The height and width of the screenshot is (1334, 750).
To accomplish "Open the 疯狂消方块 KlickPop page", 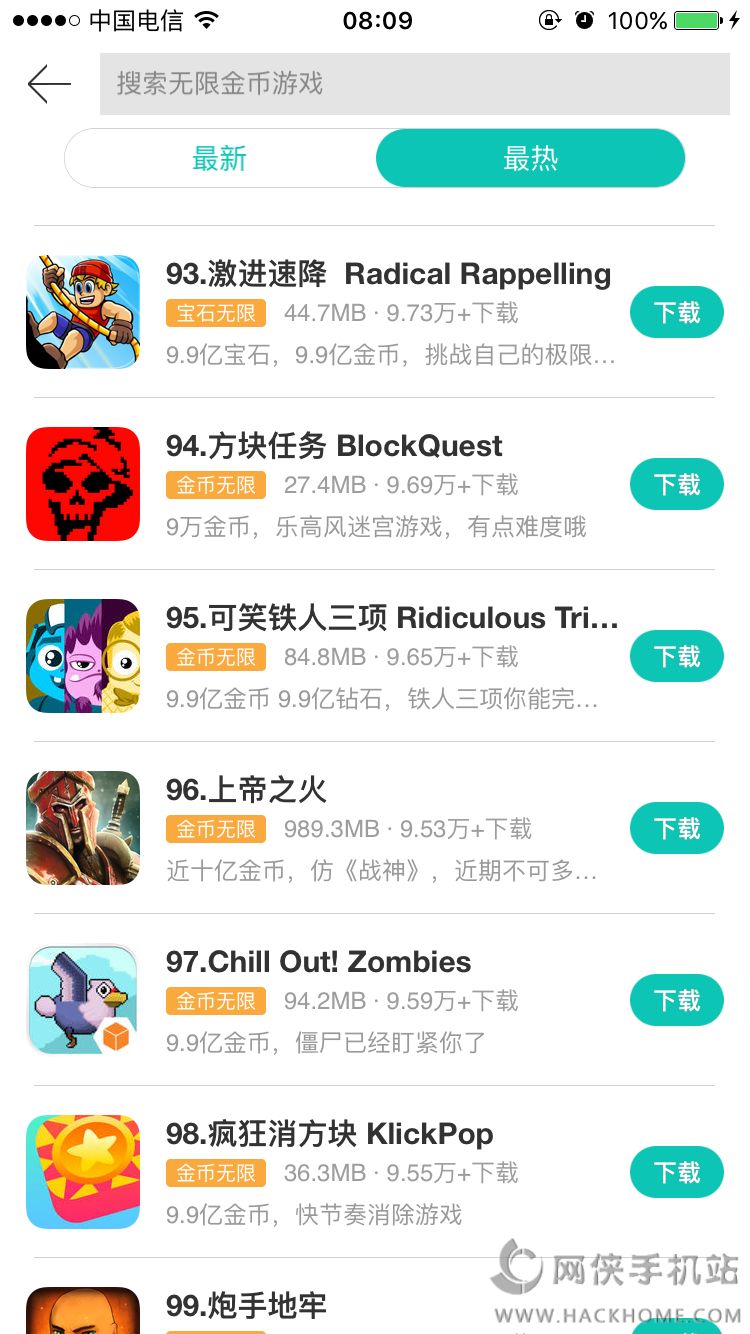I will tap(329, 1134).
